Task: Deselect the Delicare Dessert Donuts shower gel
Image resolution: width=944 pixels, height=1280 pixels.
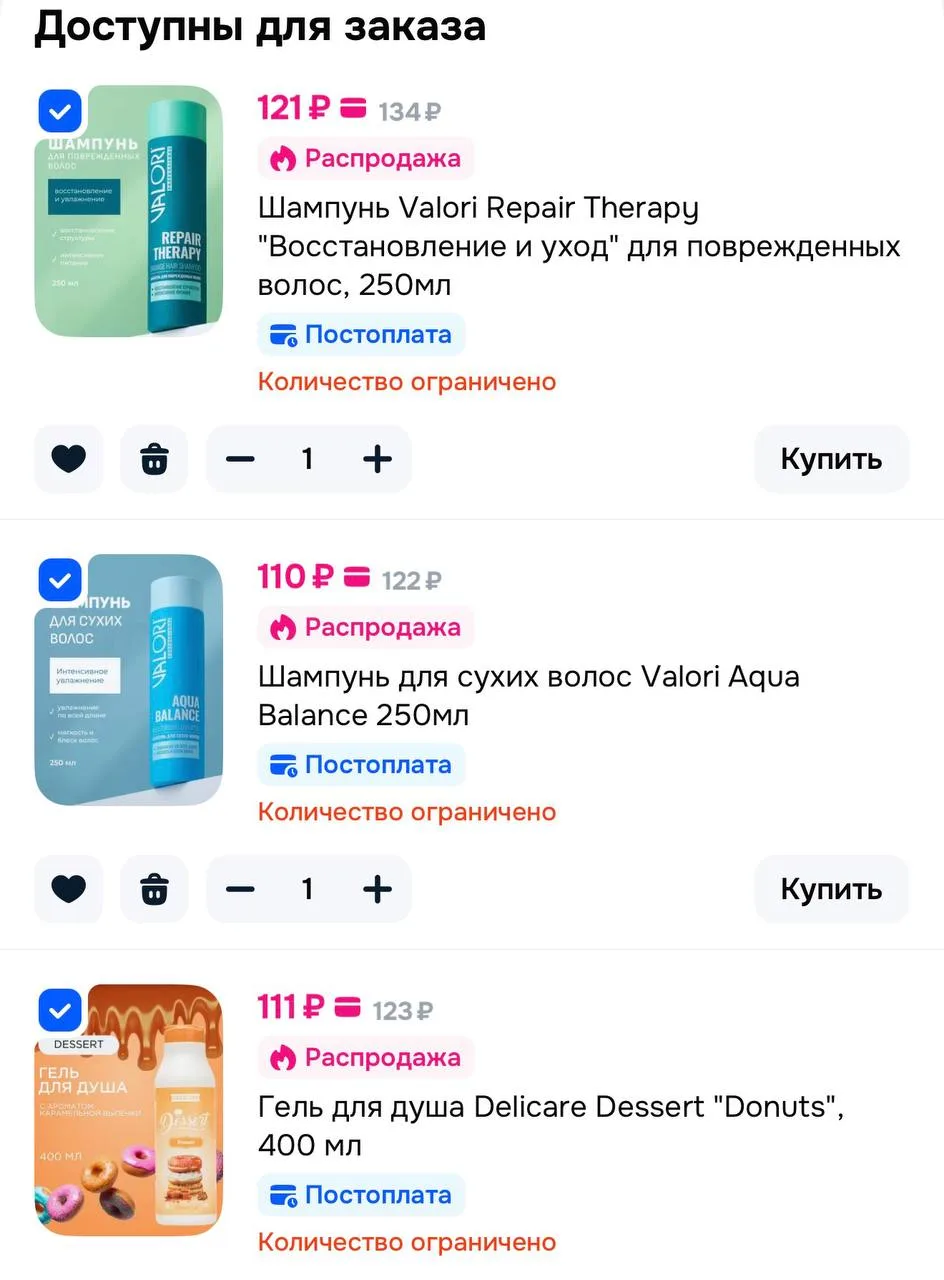Action: click(x=60, y=1010)
